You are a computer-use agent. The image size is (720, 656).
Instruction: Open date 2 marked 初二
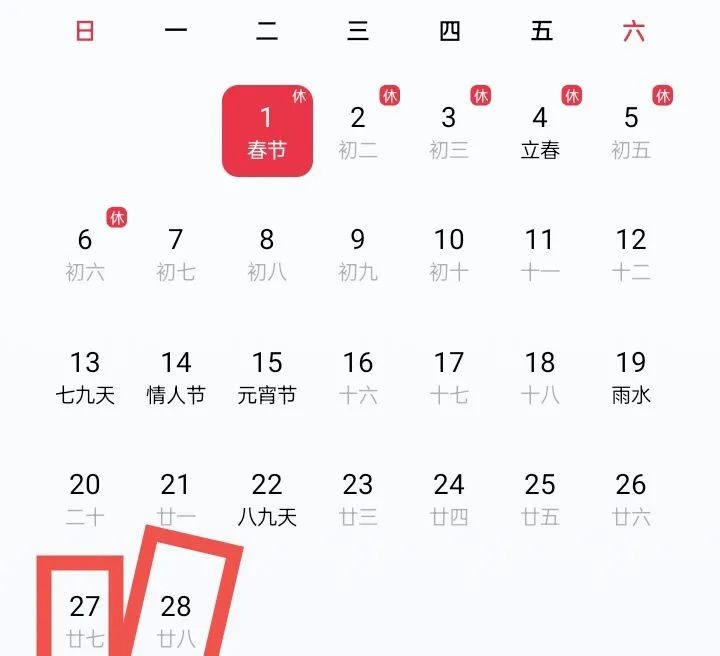click(x=358, y=131)
